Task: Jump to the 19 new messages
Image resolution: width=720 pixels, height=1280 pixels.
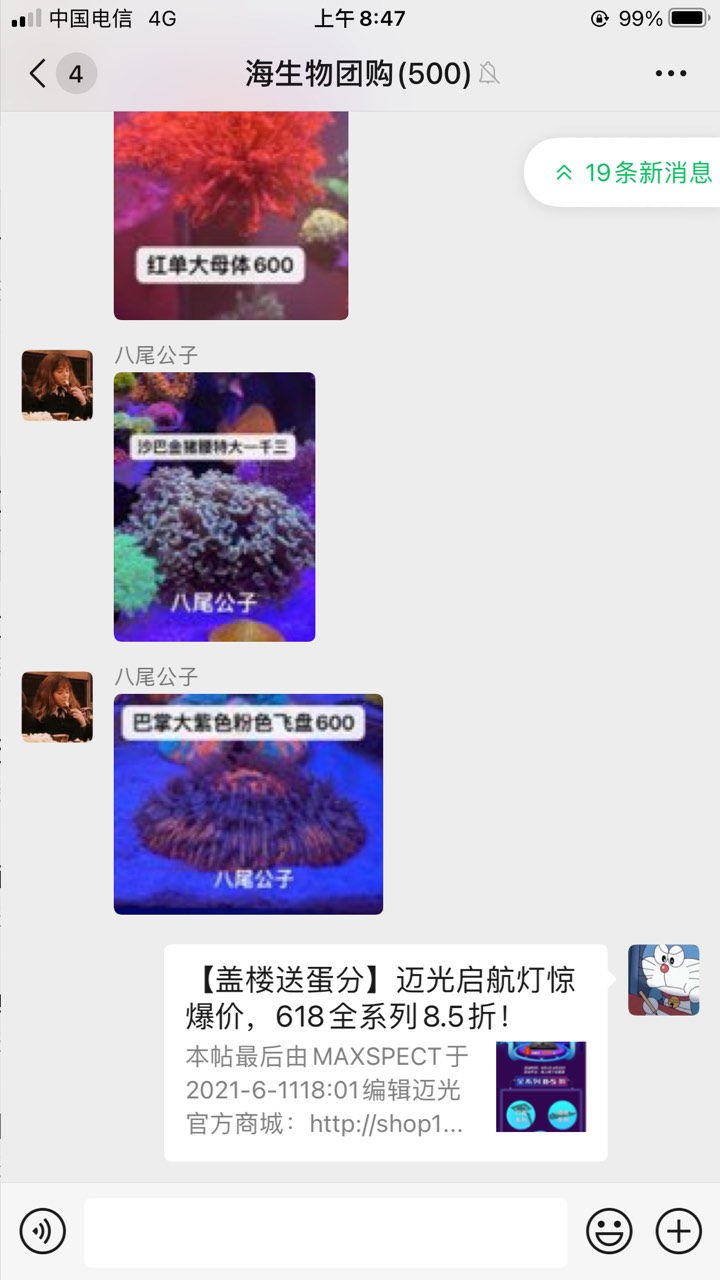Action: pos(632,172)
